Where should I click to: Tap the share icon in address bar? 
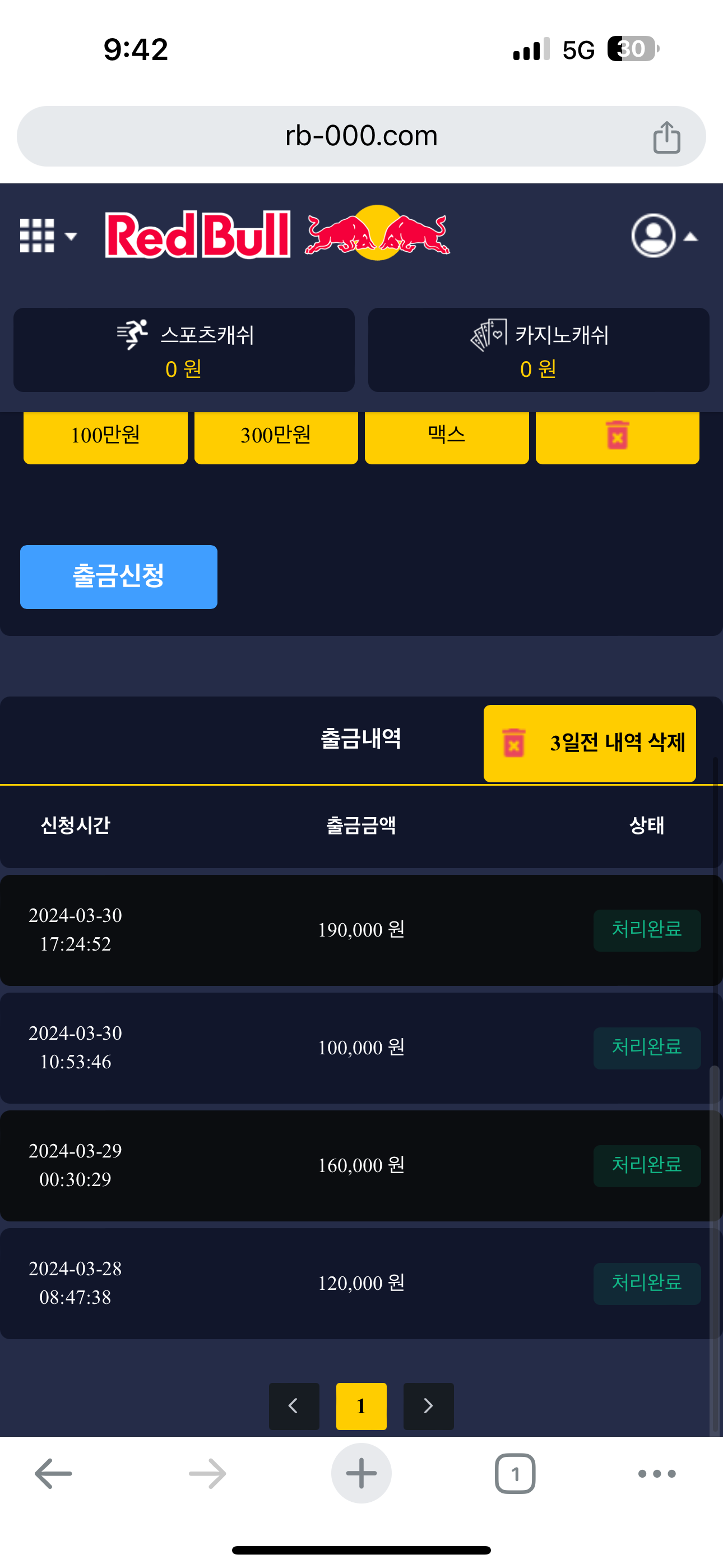[x=666, y=137]
